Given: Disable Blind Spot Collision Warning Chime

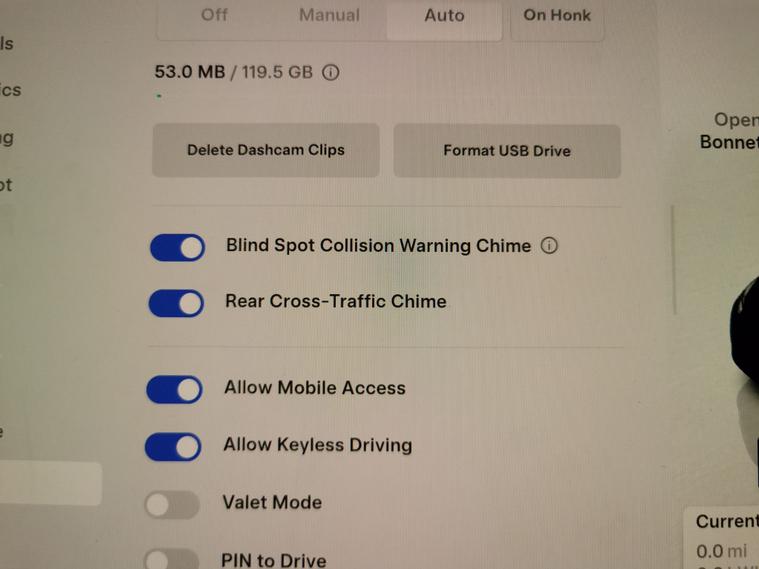Looking at the screenshot, I should tap(177, 247).
